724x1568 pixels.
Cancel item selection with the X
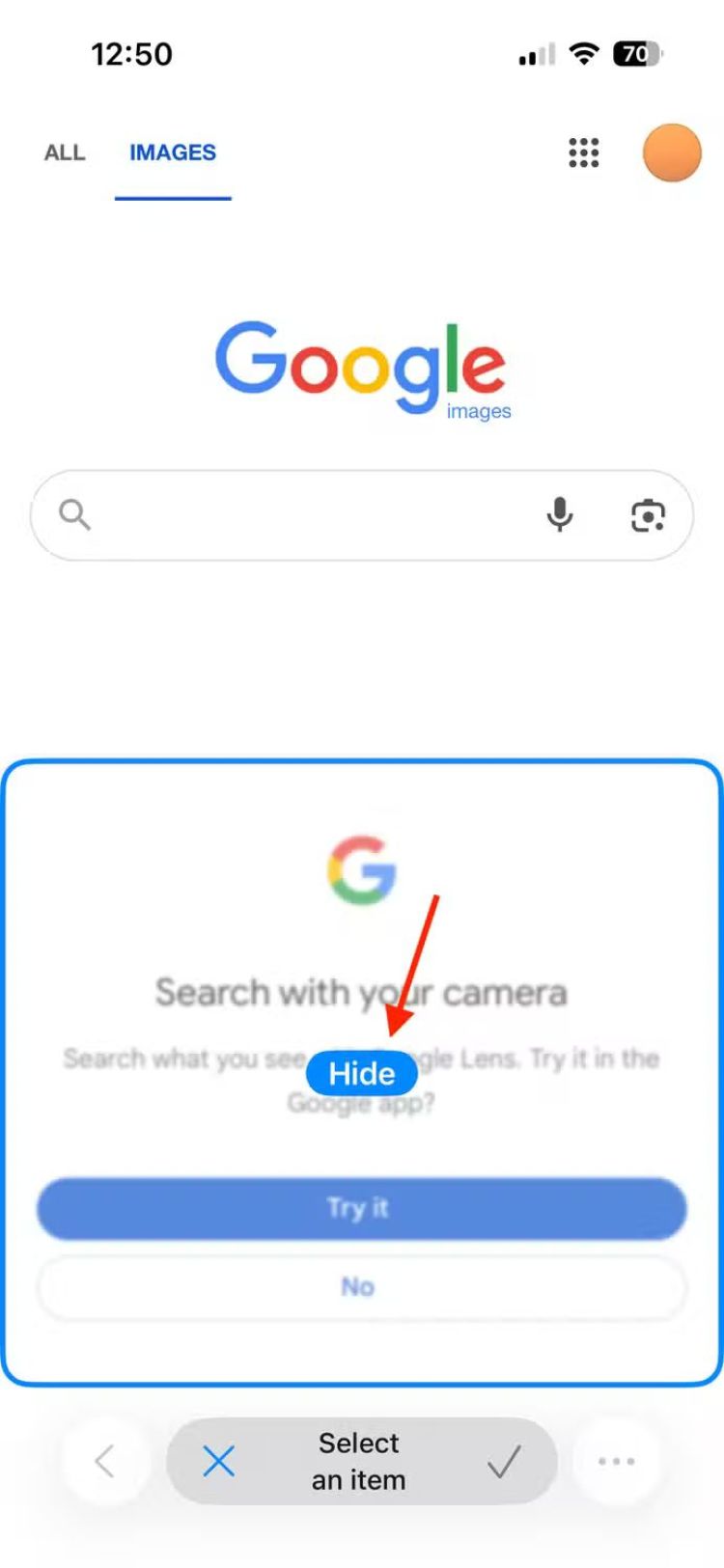(219, 1461)
